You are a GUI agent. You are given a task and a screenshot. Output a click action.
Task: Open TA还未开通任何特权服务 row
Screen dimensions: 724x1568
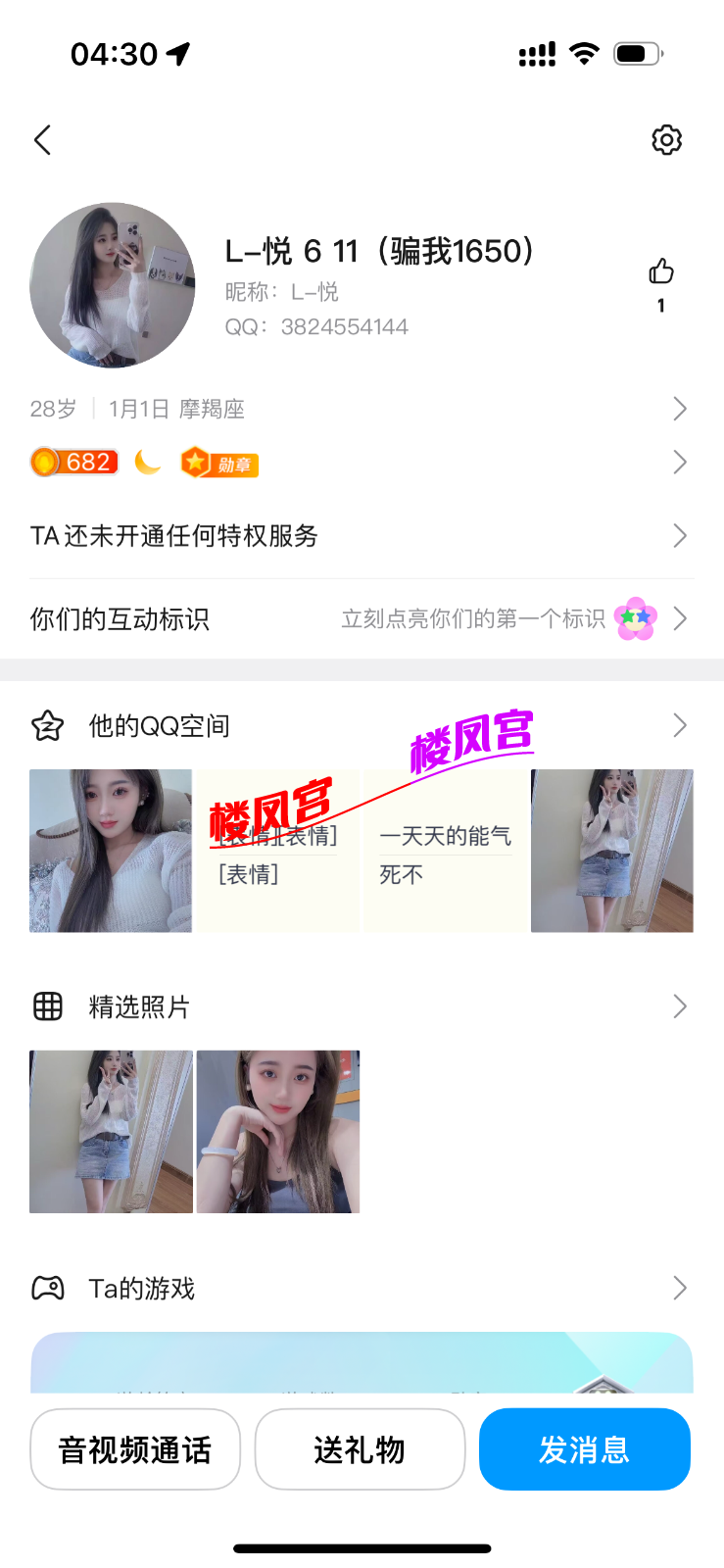coord(362,536)
